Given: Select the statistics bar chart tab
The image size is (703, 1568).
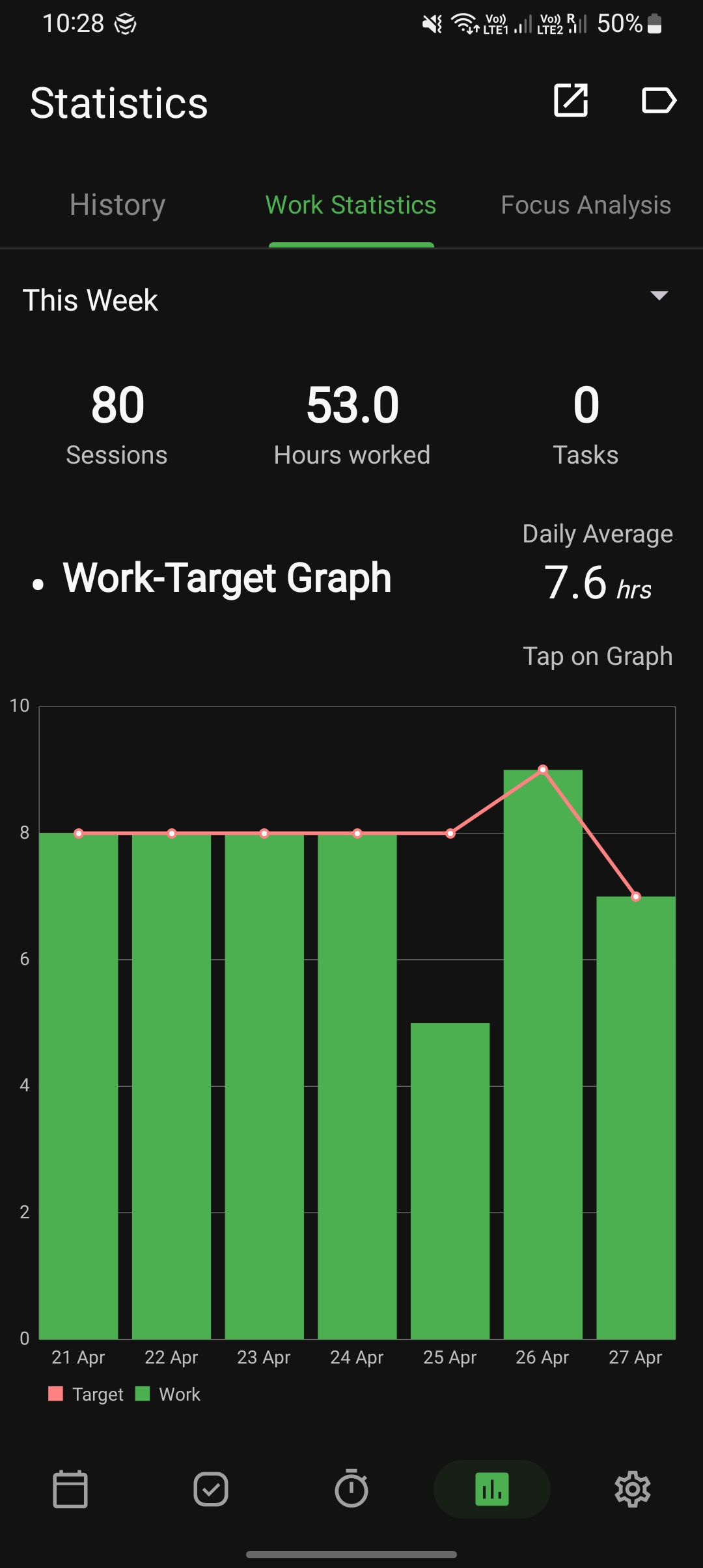Looking at the screenshot, I should (492, 1489).
